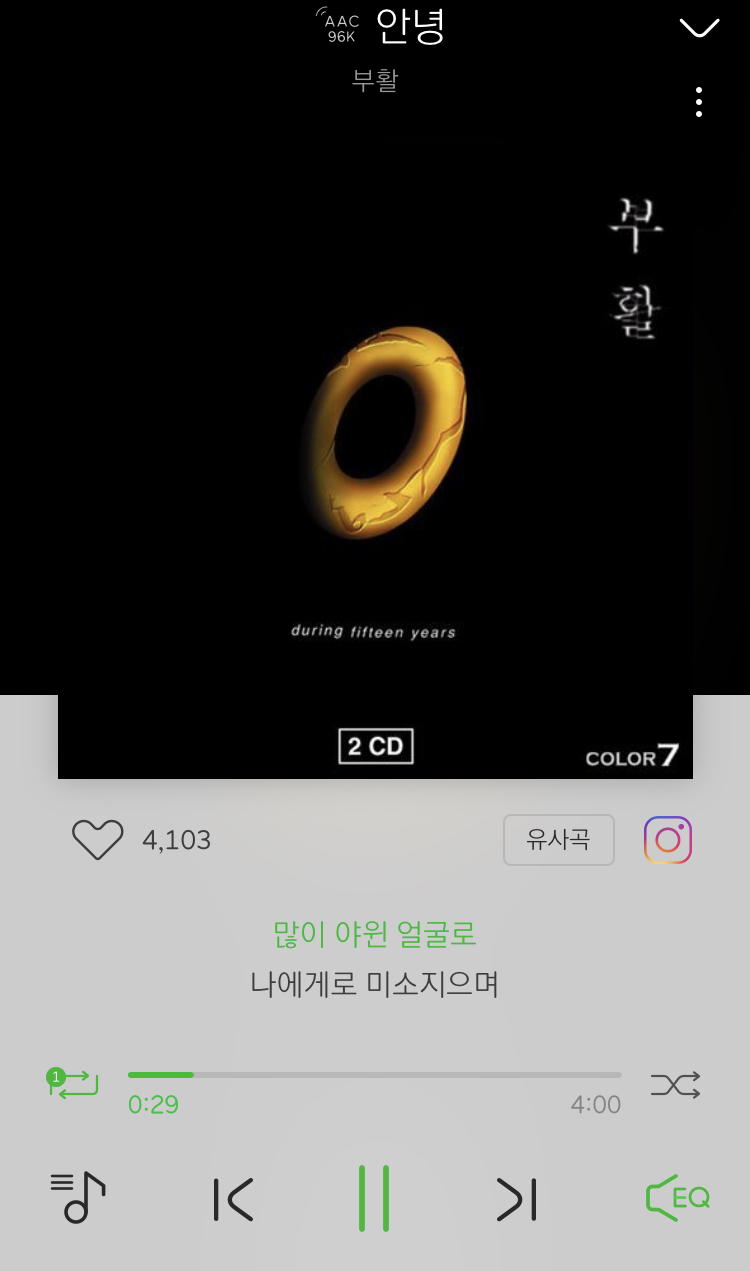Share the song to Instagram
This screenshot has width=750, height=1271.
click(668, 840)
